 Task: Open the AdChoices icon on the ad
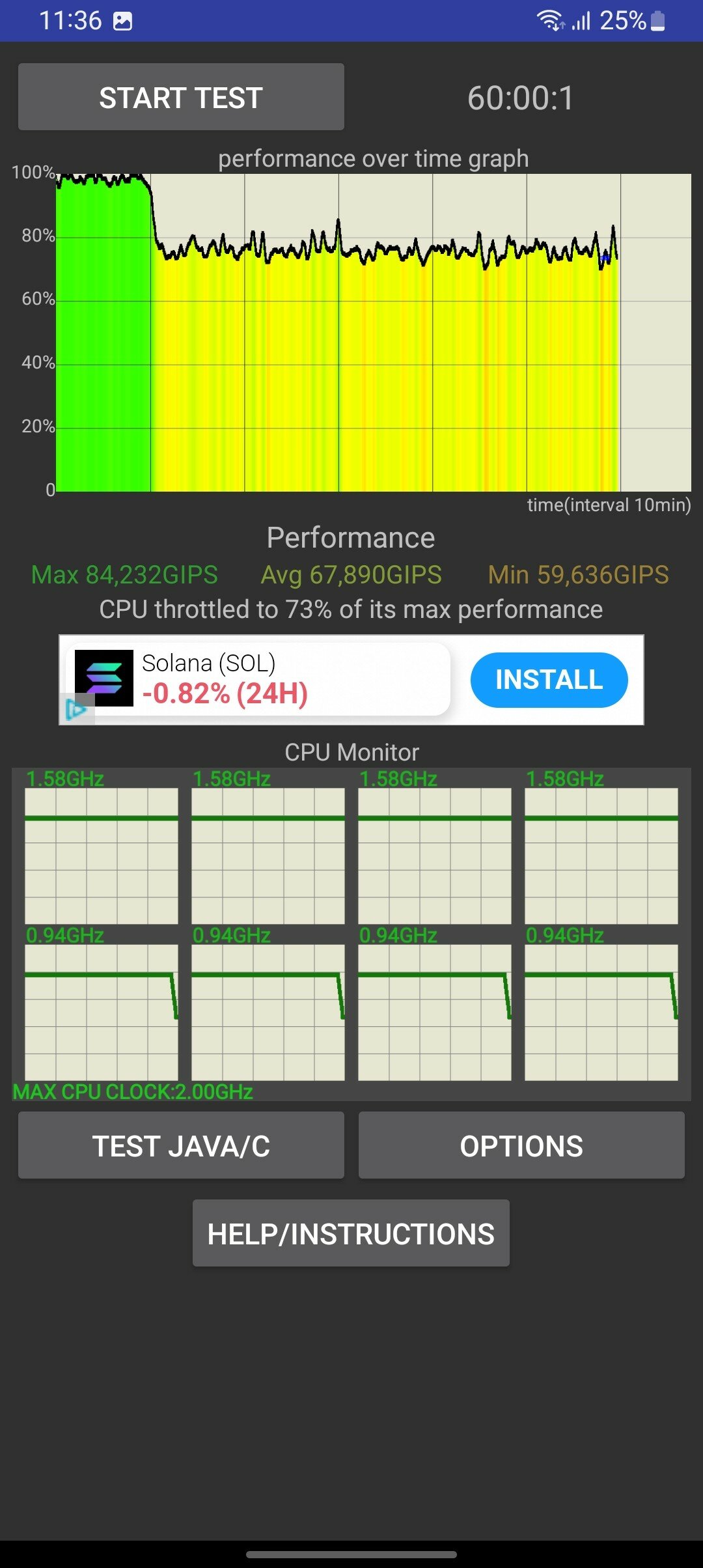[76, 709]
